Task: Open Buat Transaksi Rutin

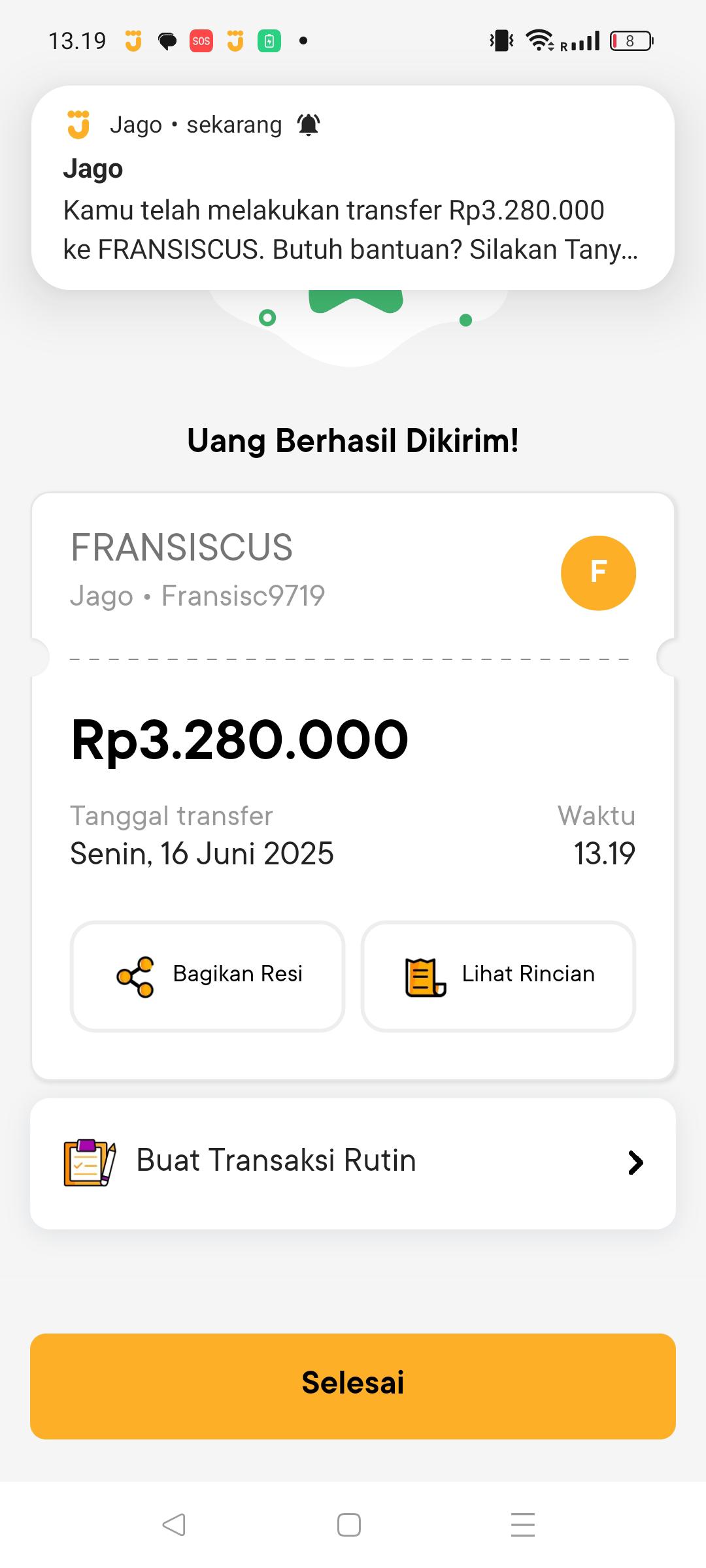Action: pyautogui.click(x=353, y=1163)
